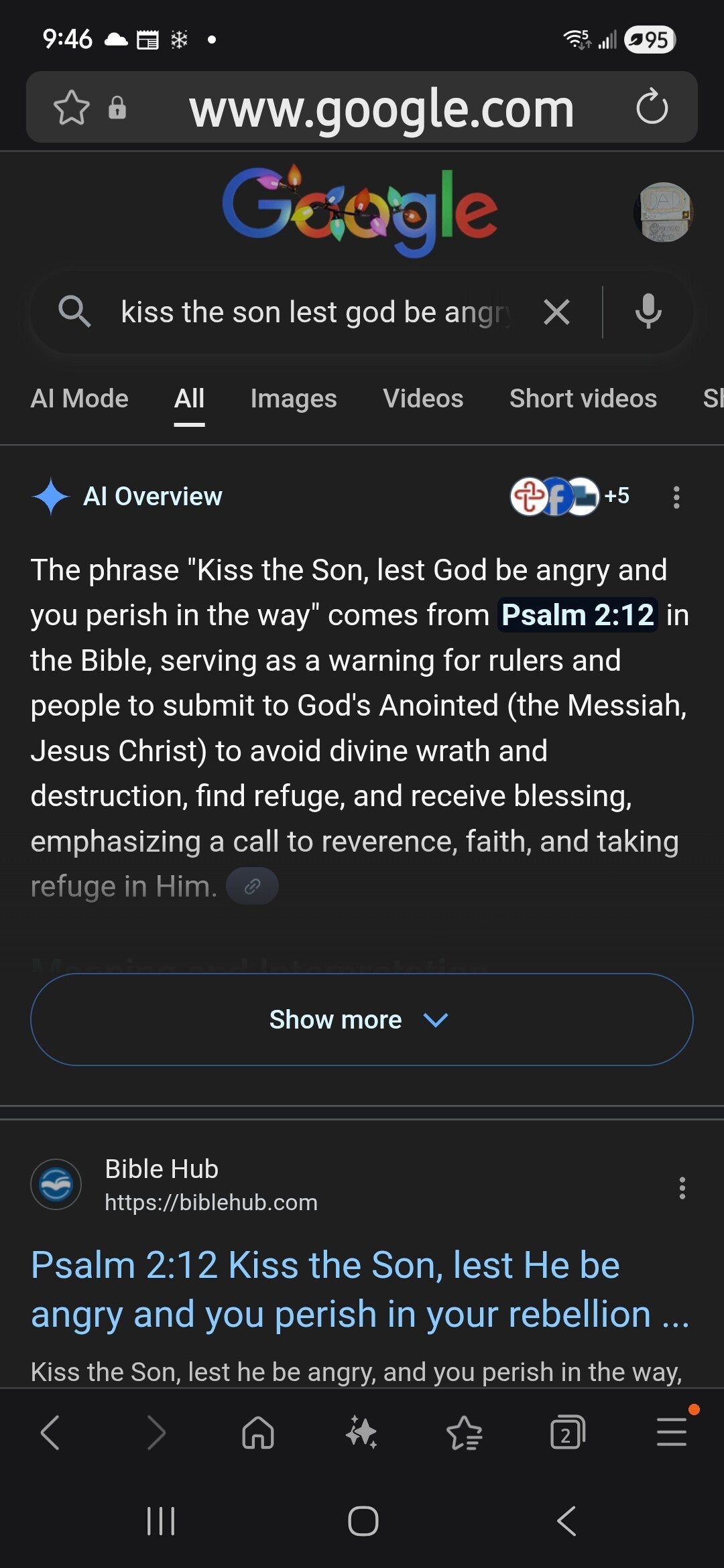Open the browser hamburger menu
This screenshot has height=1568, width=724.
click(x=671, y=1433)
